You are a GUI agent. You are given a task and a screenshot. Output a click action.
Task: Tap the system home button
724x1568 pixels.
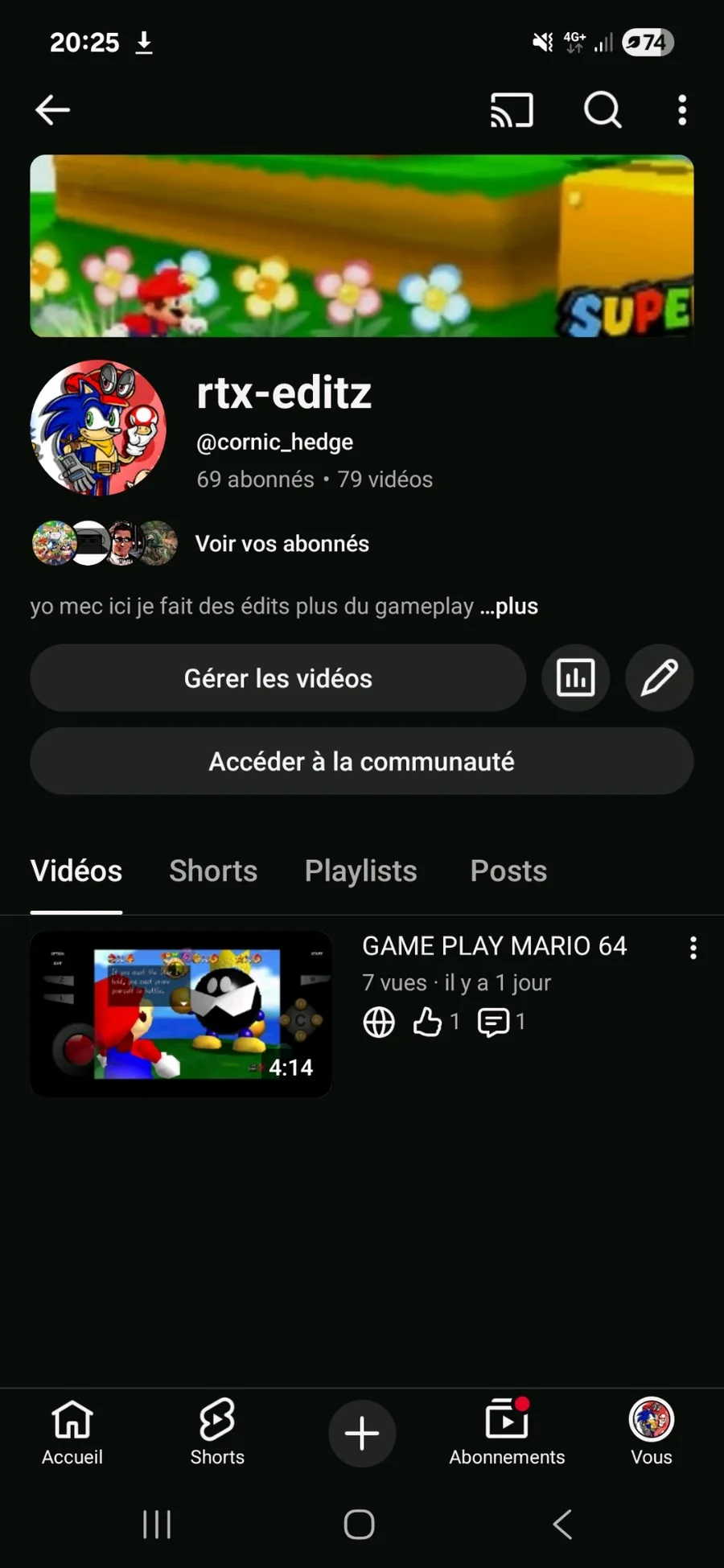coord(359,1525)
